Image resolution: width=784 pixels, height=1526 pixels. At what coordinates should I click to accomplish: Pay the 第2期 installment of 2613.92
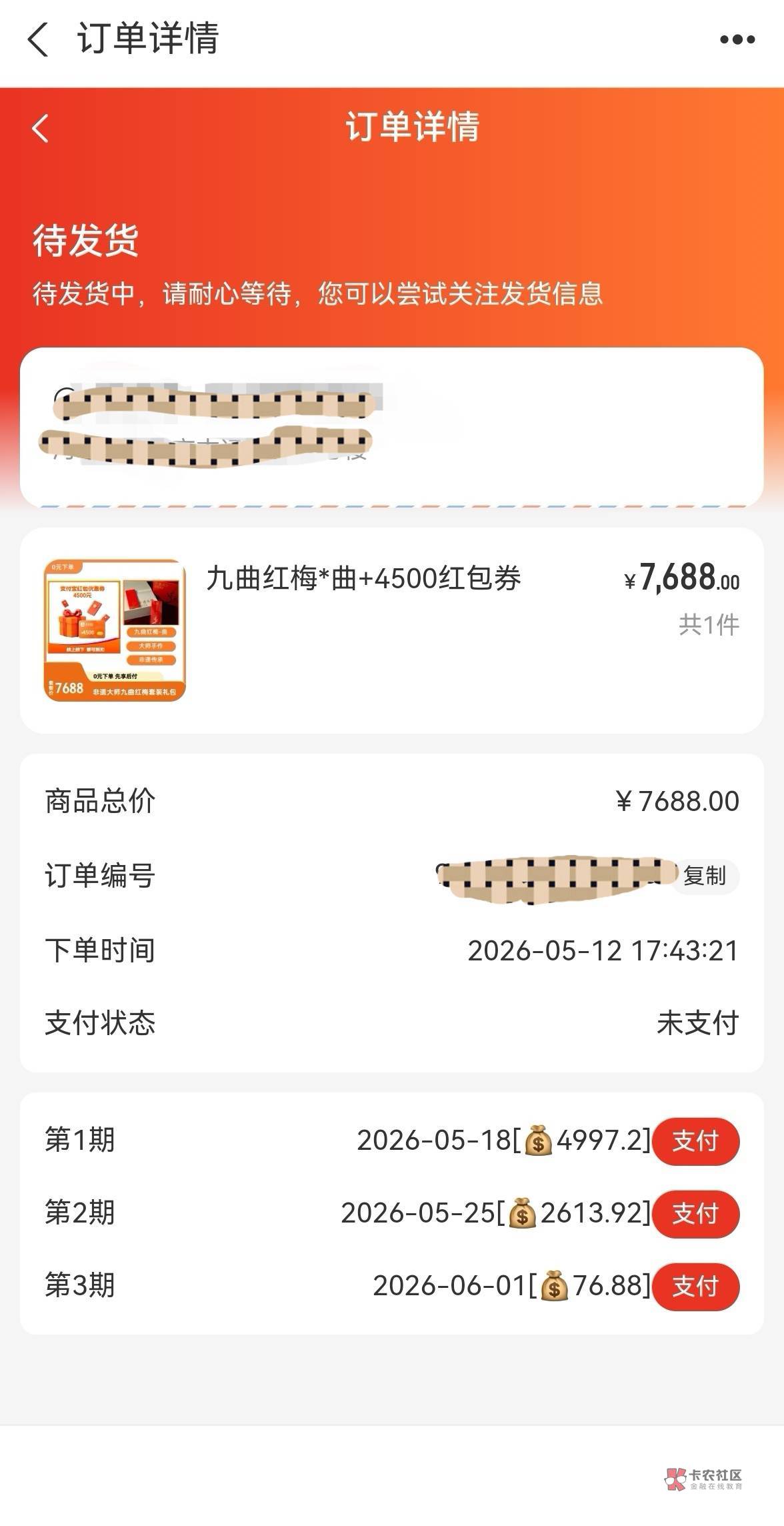[x=695, y=1214]
